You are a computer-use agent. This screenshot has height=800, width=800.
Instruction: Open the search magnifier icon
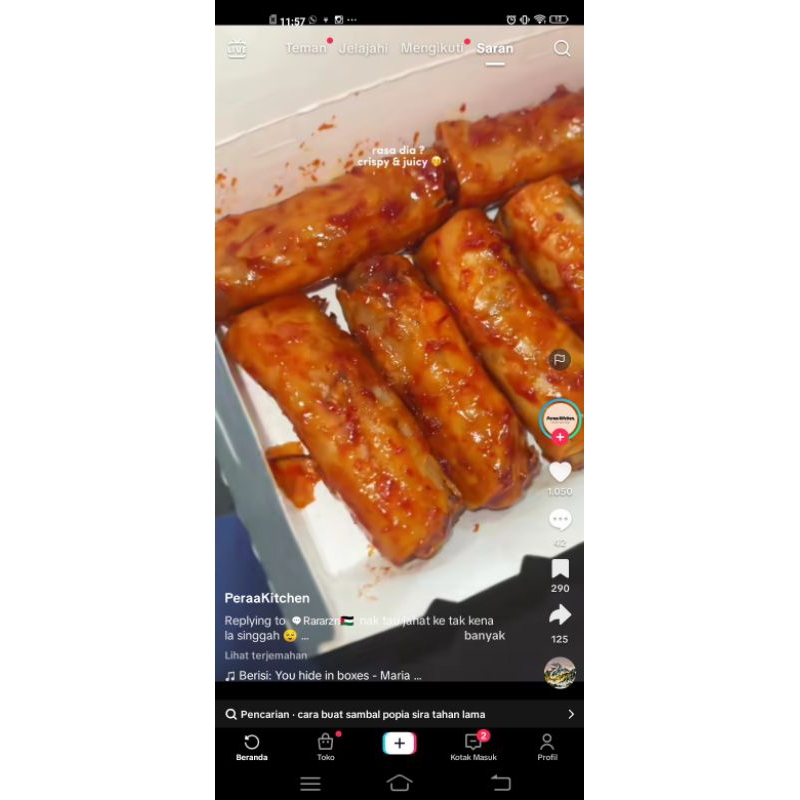[x=562, y=48]
